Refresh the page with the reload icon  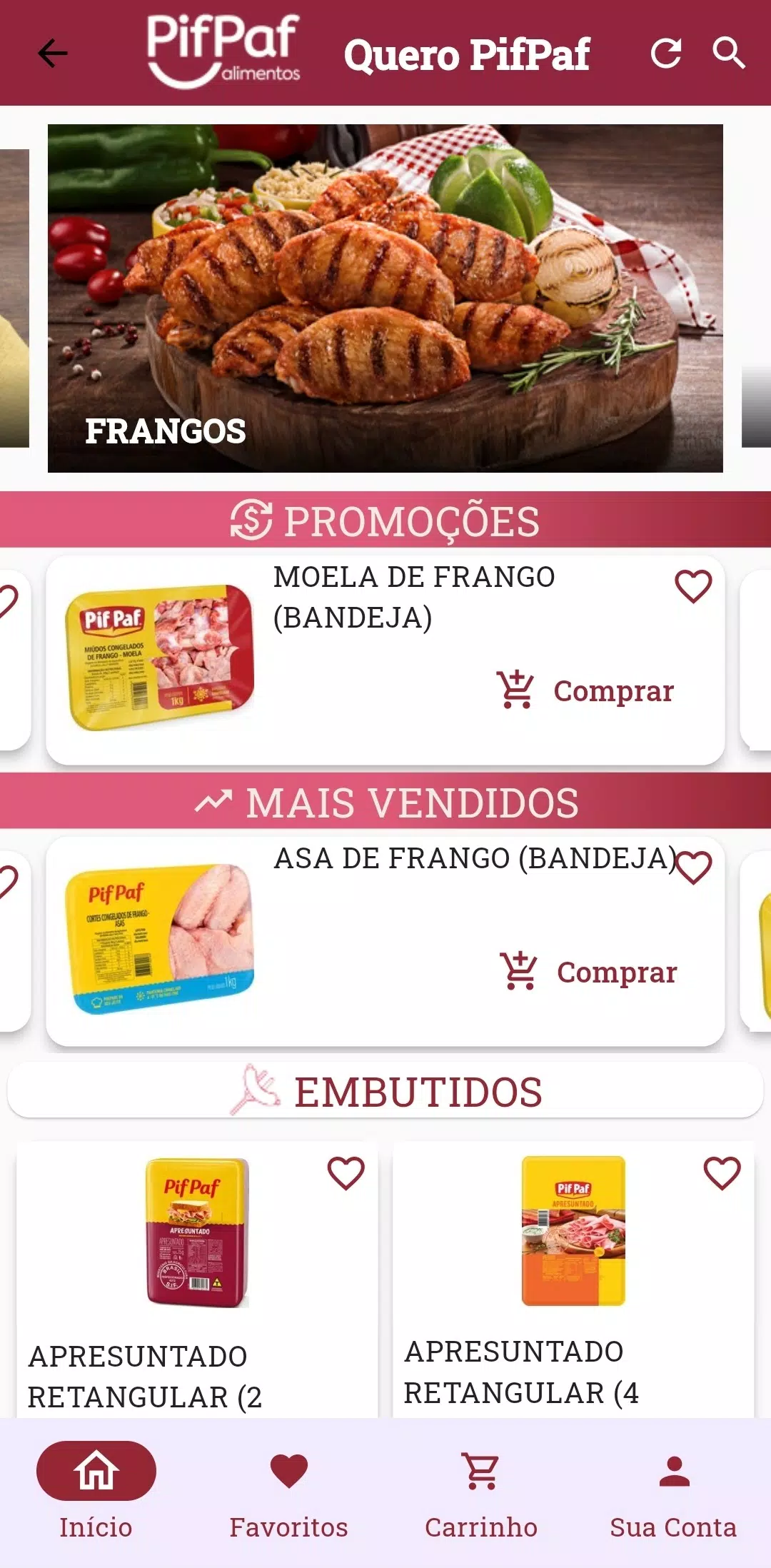(665, 53)
